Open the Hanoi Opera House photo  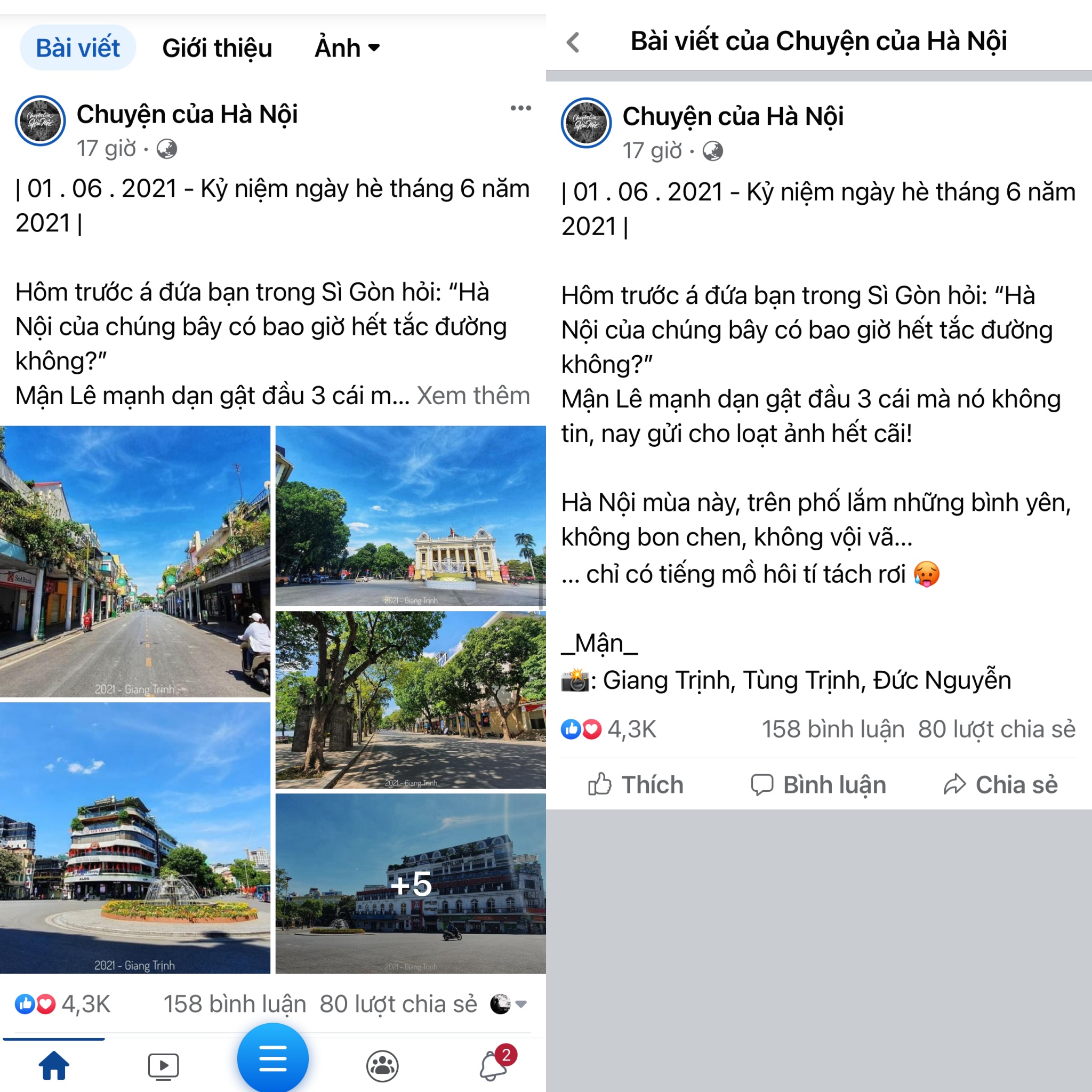tap(411, 516)
